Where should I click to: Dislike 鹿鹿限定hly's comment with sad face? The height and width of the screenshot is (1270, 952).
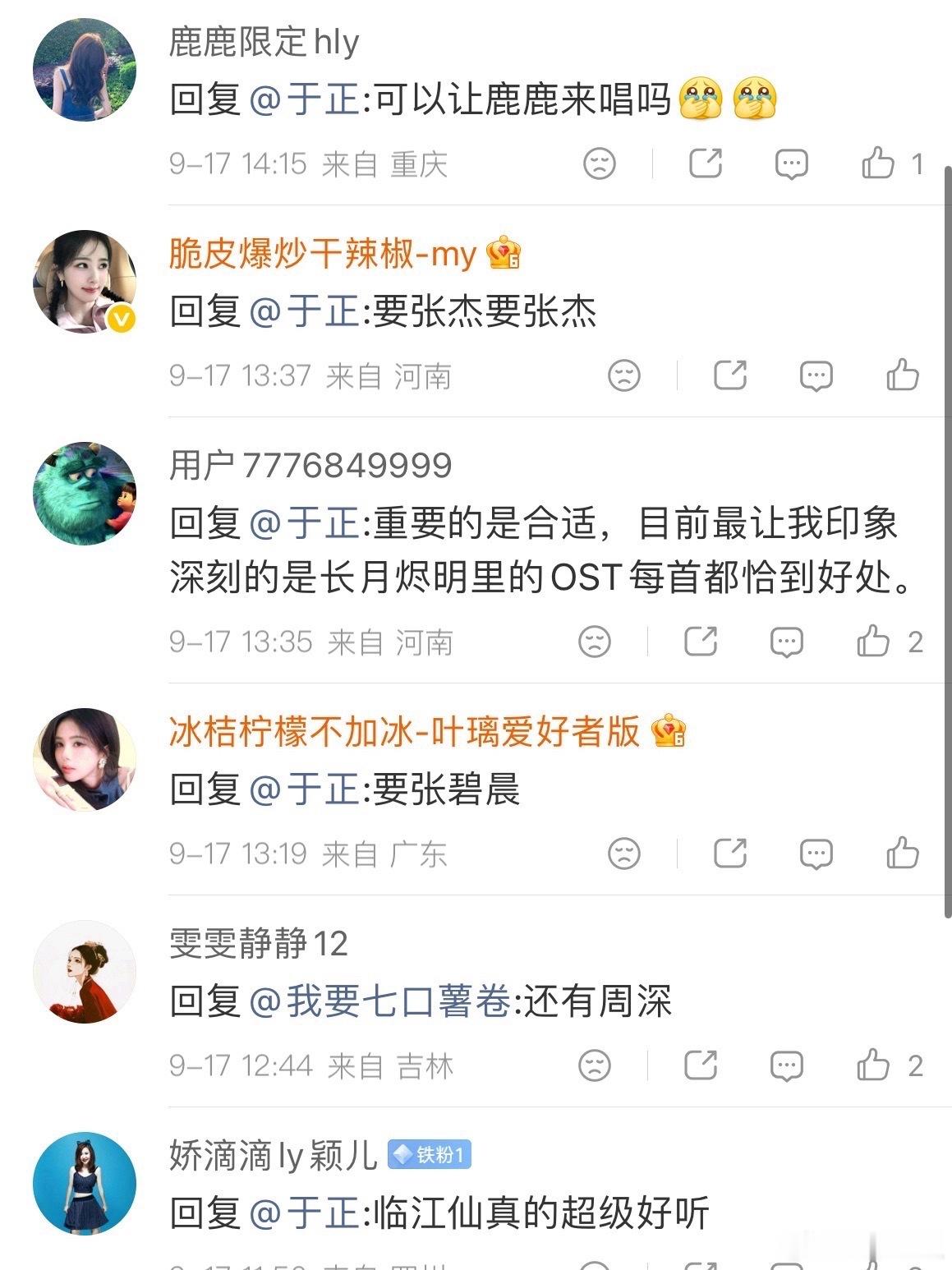click(x=600, y=163)
